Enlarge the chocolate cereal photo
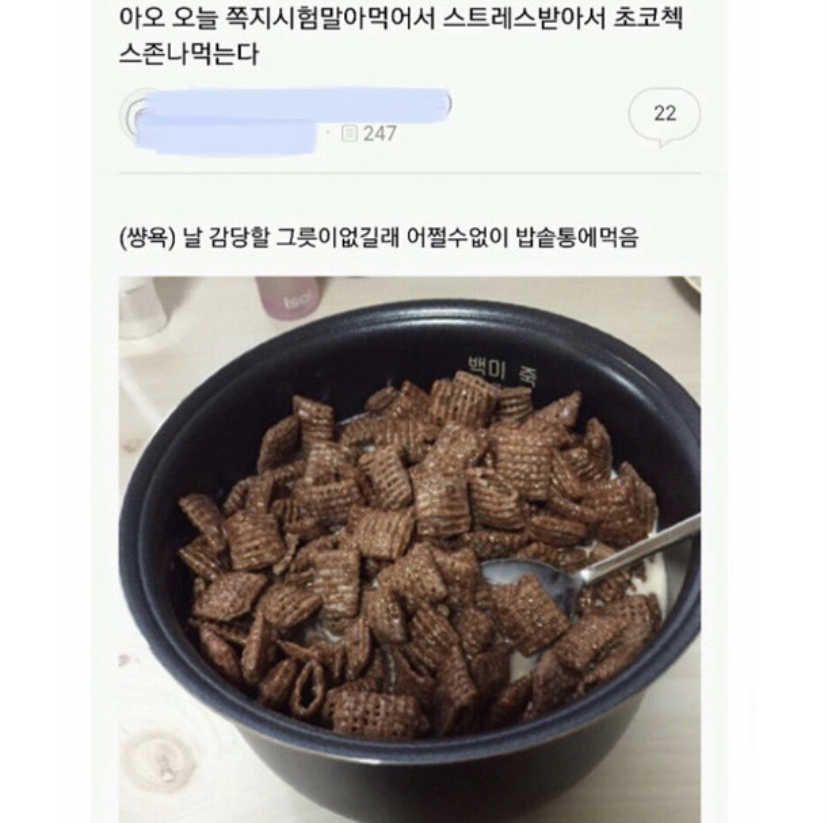The image size is (828, 823). click(x=410, y=548)
